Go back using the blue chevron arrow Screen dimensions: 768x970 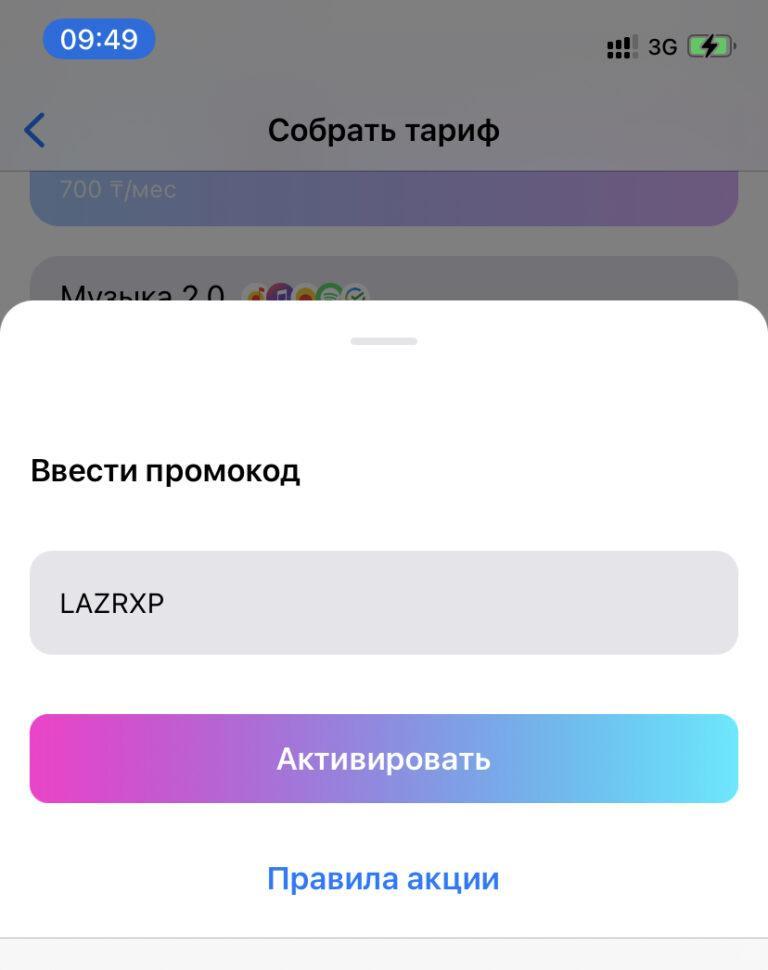(x=33, y=129)
